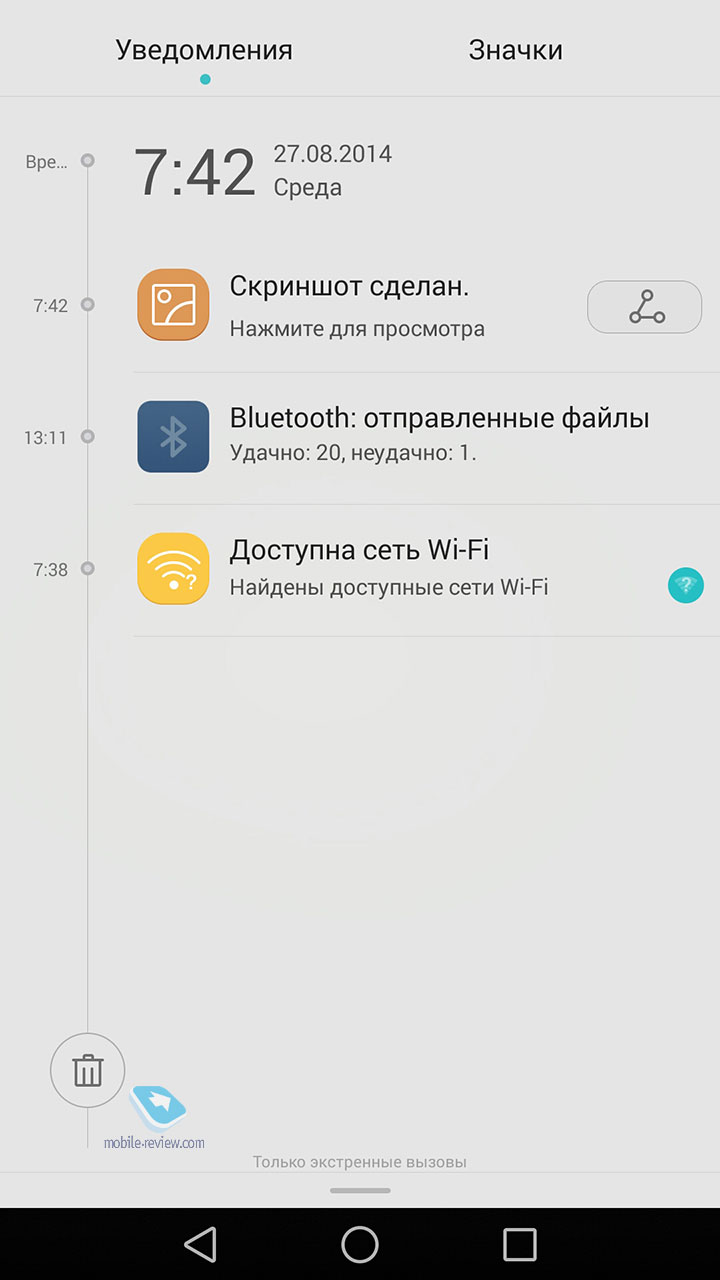Select the Уведомления tab
The height and width of the screenshot is (1280, 720).
tap(204, 50)
